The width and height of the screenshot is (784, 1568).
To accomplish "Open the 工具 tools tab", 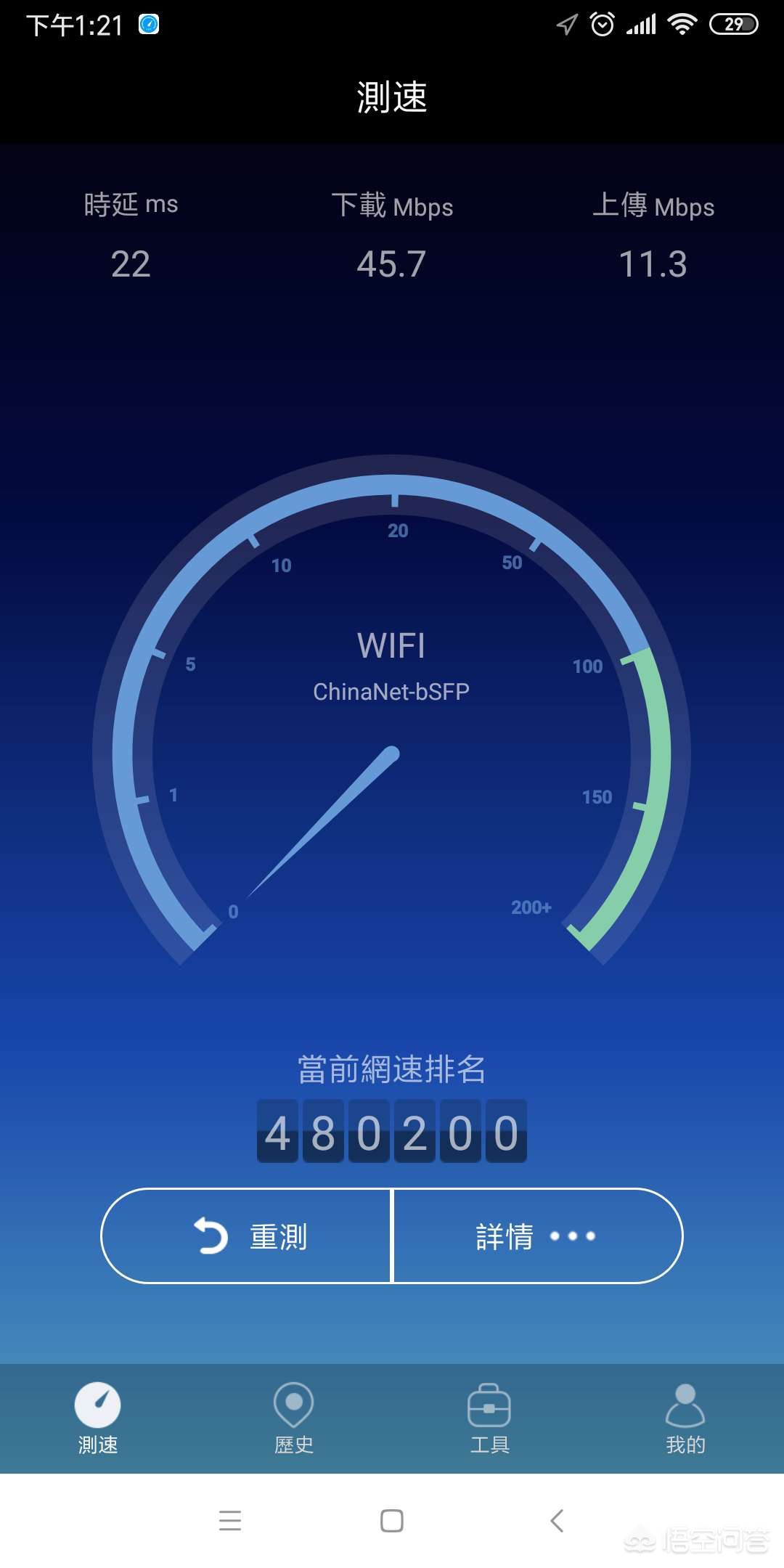I will point(489,1418).
